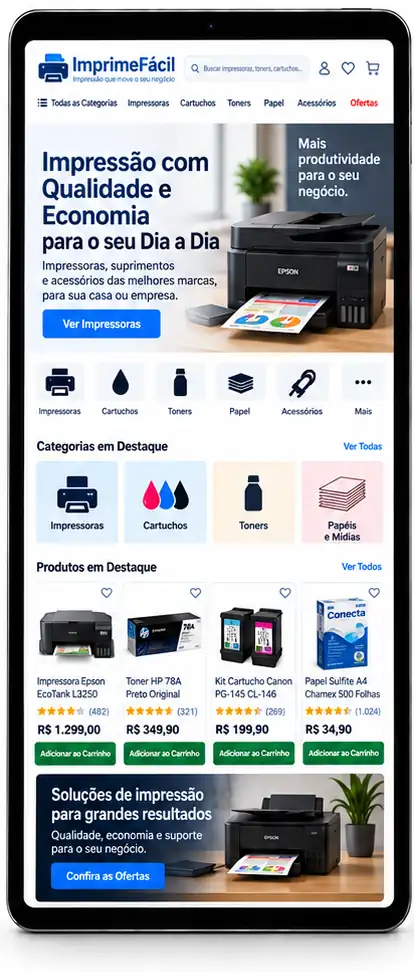Go to the Ofertas section

tap(364, 103)
